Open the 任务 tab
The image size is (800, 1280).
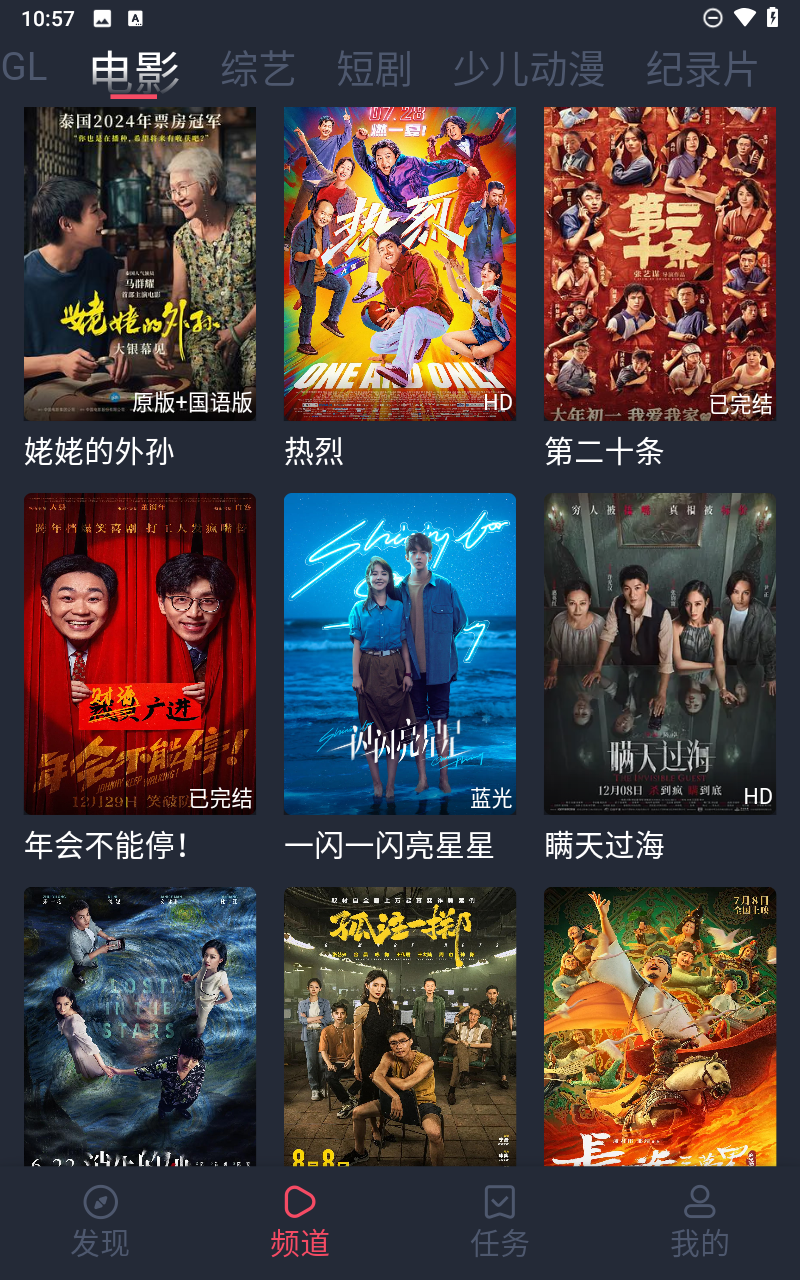(x=500, y=1221)
